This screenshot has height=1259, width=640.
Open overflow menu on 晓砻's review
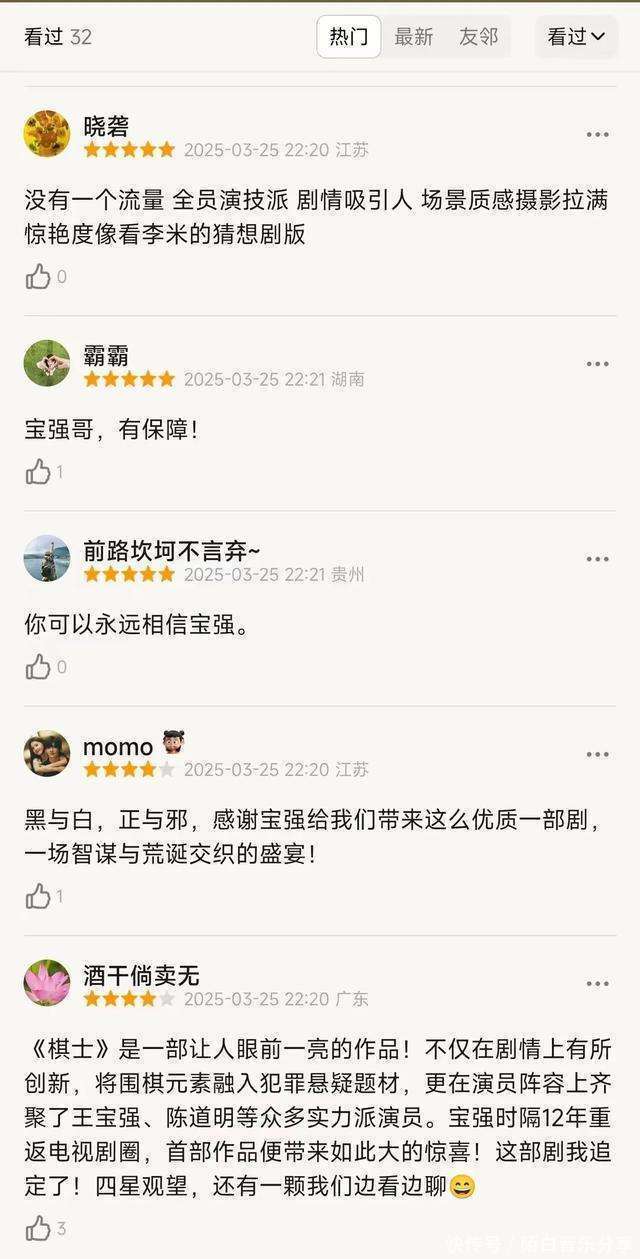point(597,135)
